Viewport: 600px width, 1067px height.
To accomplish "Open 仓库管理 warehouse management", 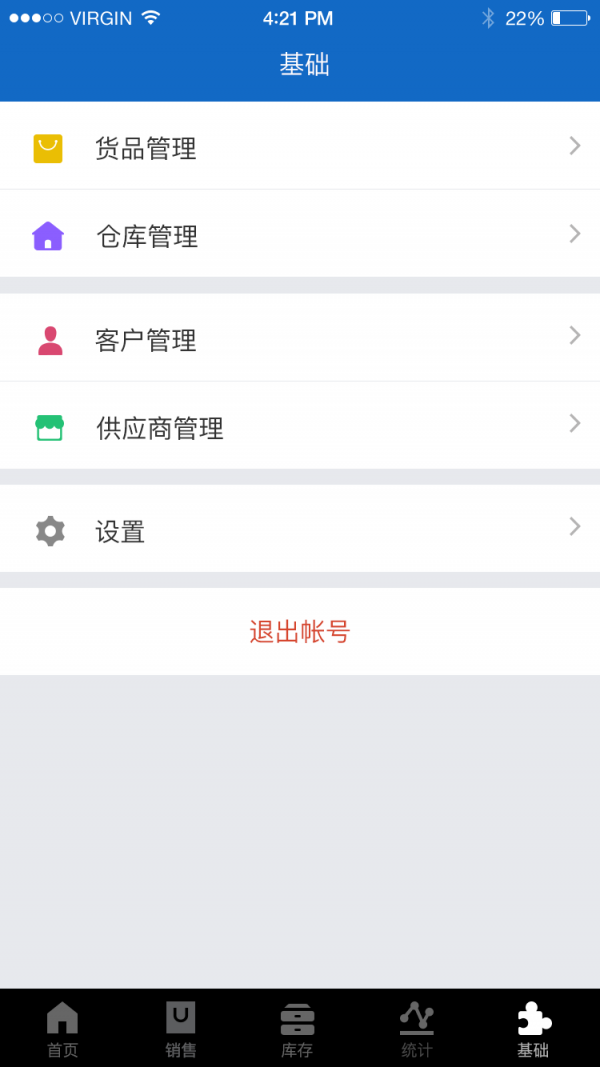I will coord(300,235).
